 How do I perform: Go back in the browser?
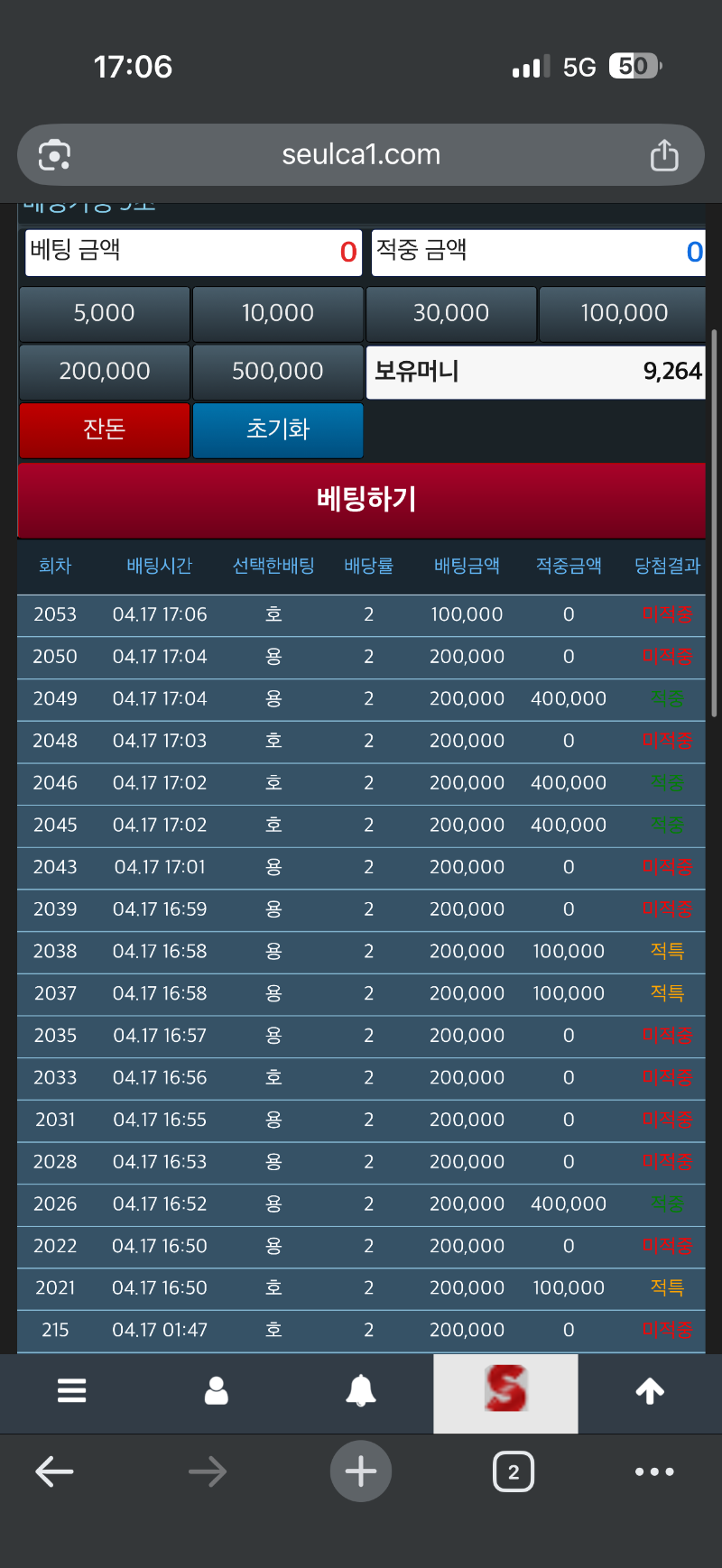coord(54,1472)
